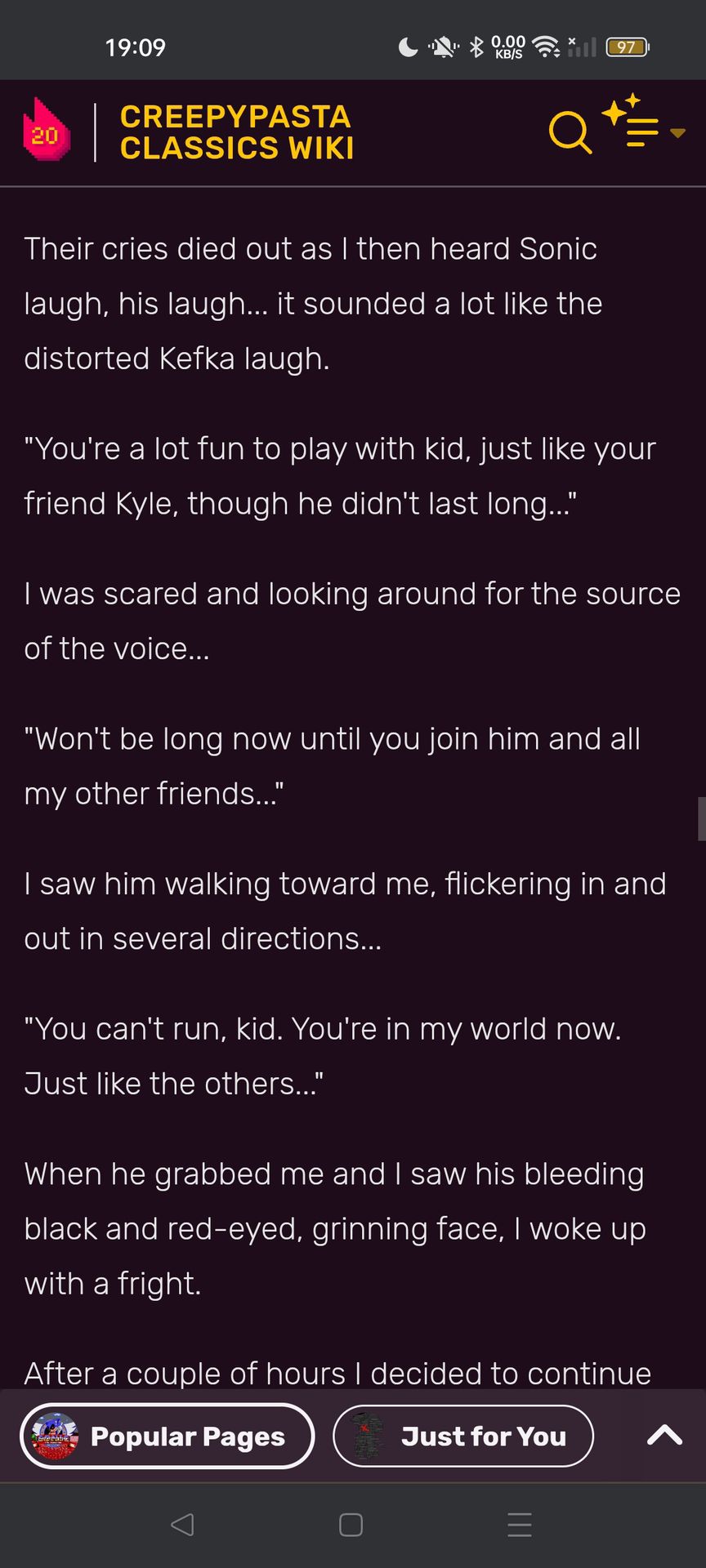Go to Creepypasta Classics Wiki home
The image size is (706, 1568).
tap(237, 132)
